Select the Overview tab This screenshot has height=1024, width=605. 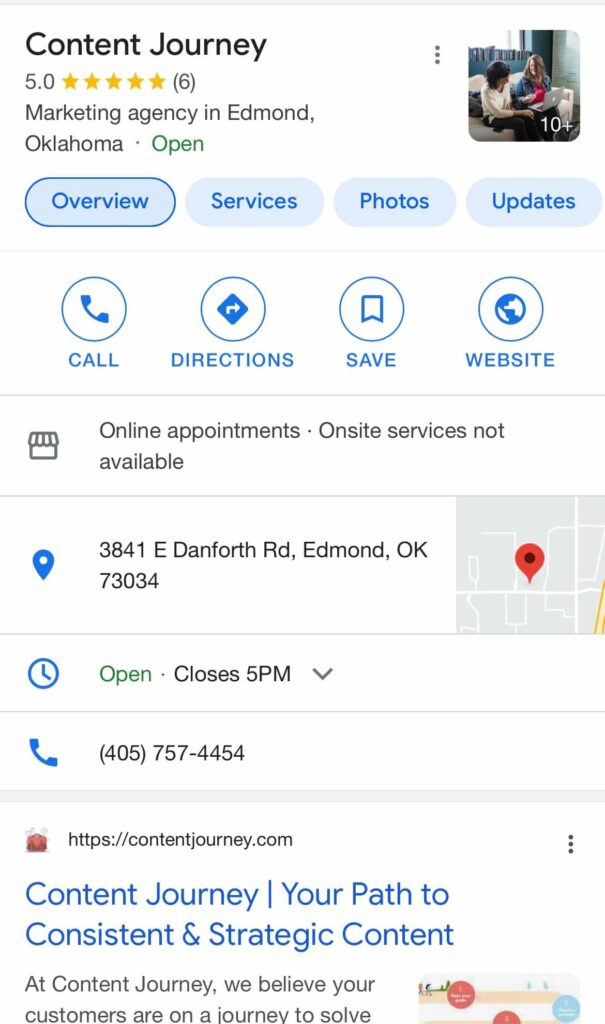pos(100,201)
